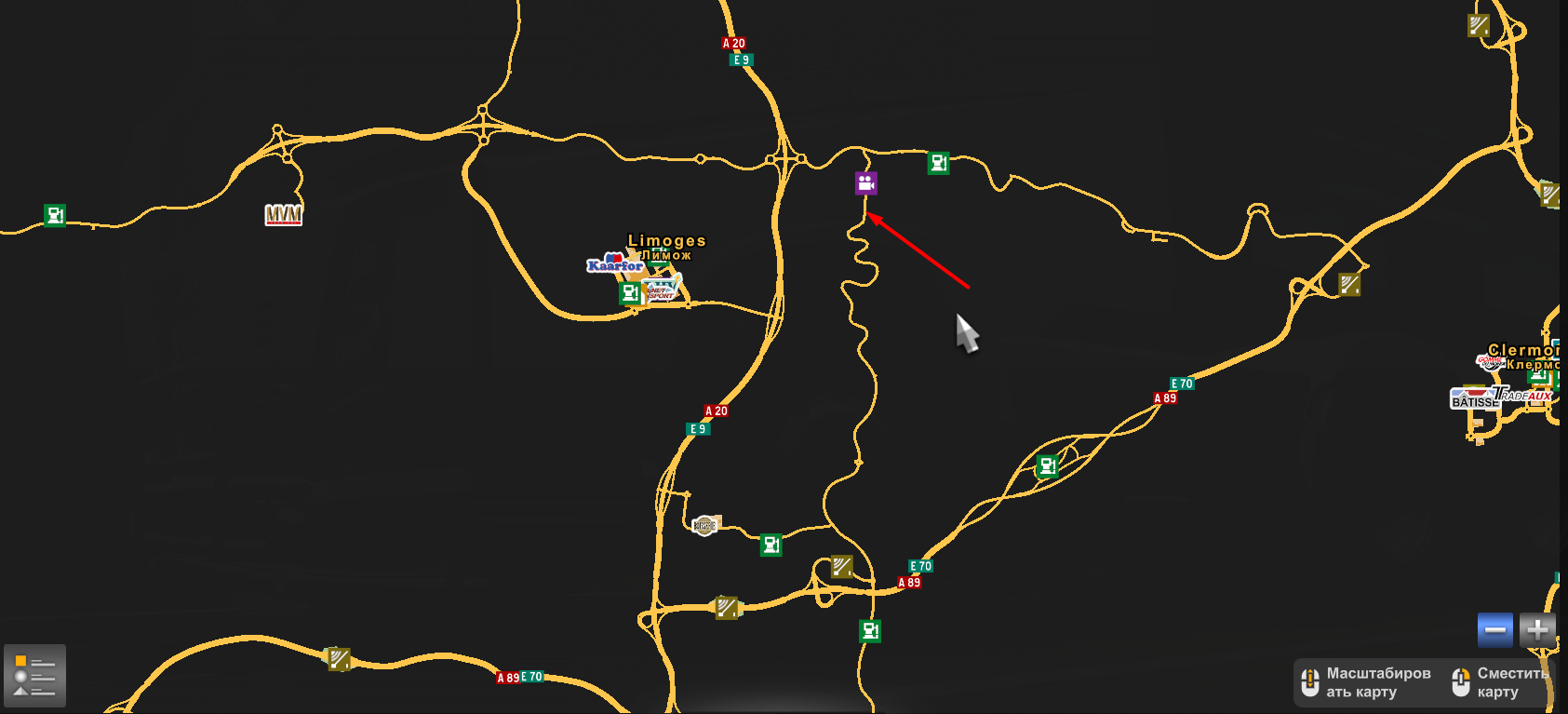Select the Kaarfor company marker in Limoges
The width and height of the screenshot is (1568, 714).
point(614,264)
